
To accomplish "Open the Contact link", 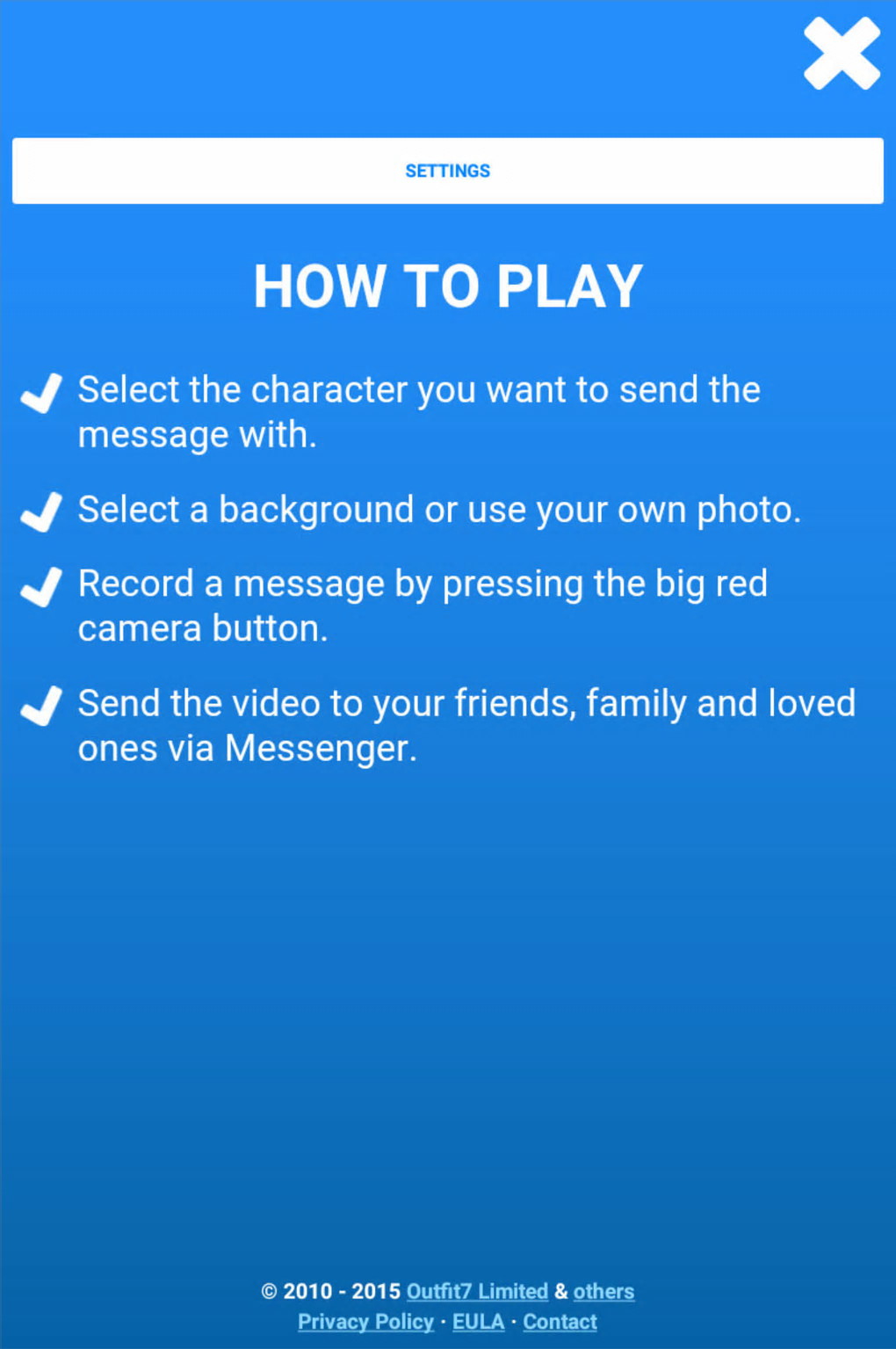I will (x=560, y=1322).
